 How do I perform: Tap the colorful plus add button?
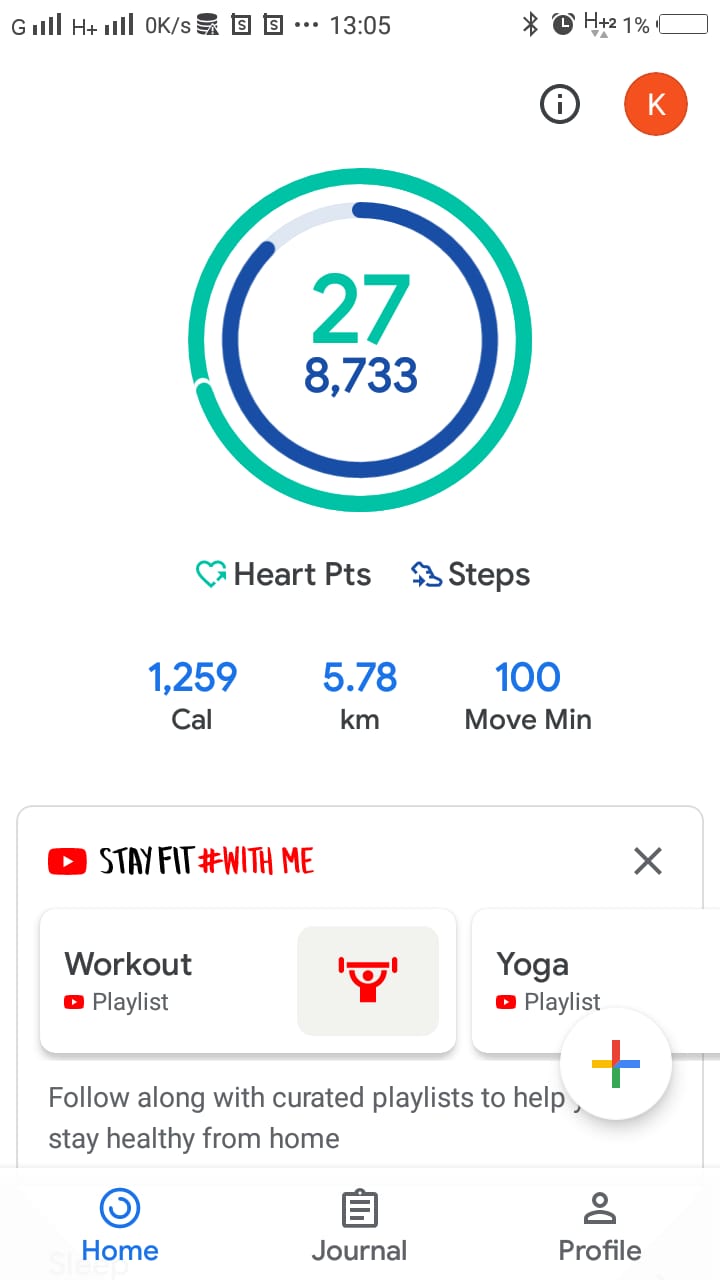pyautogui.click(x=616, y=1064)
